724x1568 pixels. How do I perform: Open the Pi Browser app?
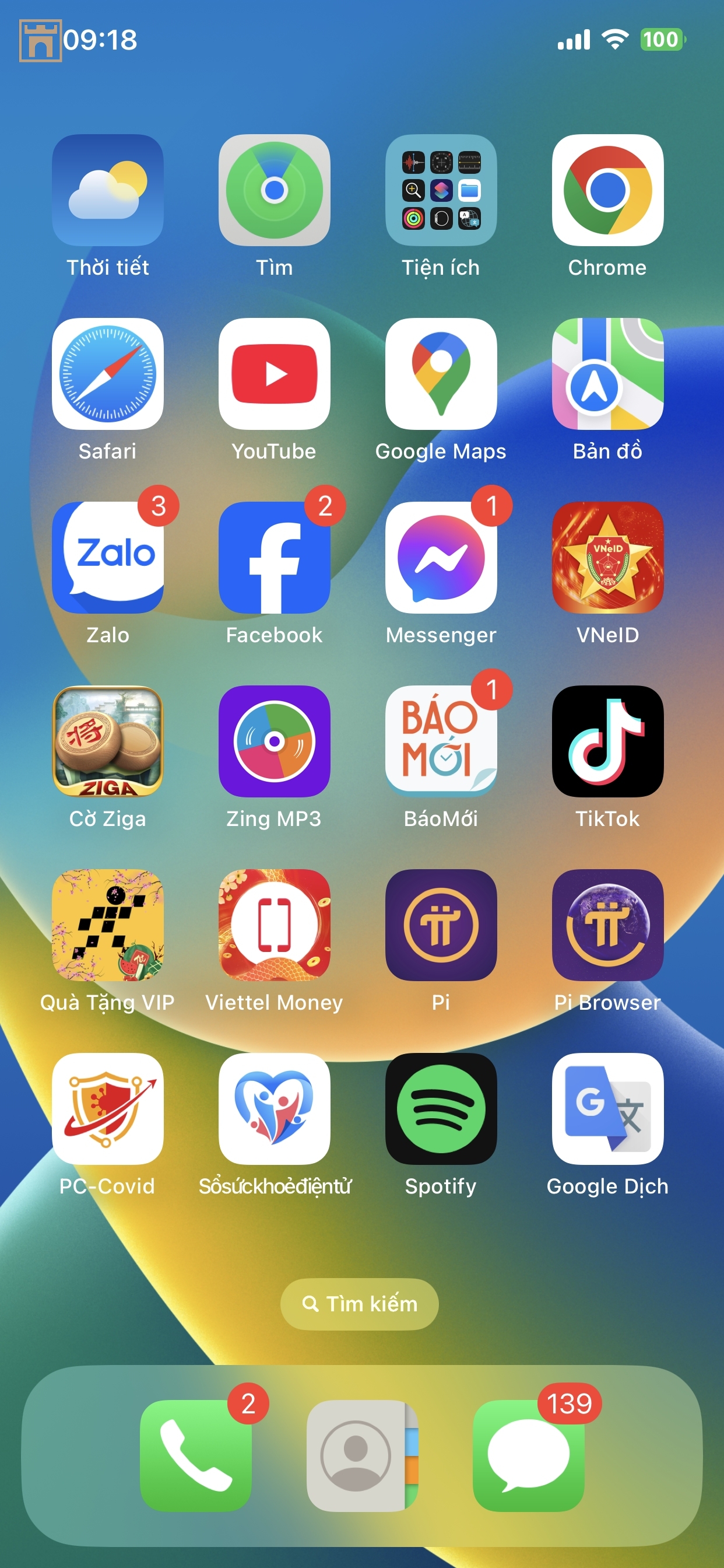point(607,925)
